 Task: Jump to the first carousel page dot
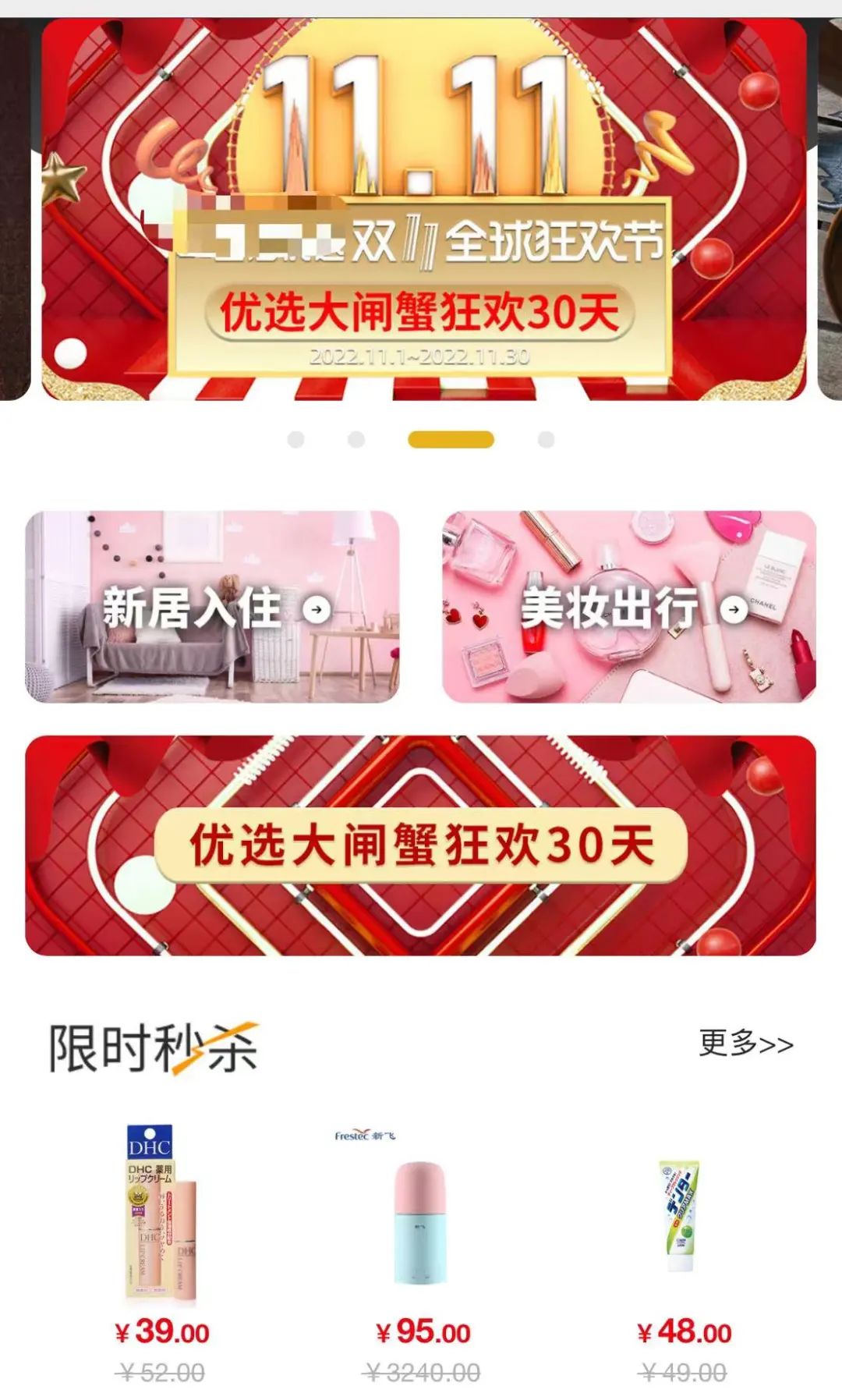point(295,440)
